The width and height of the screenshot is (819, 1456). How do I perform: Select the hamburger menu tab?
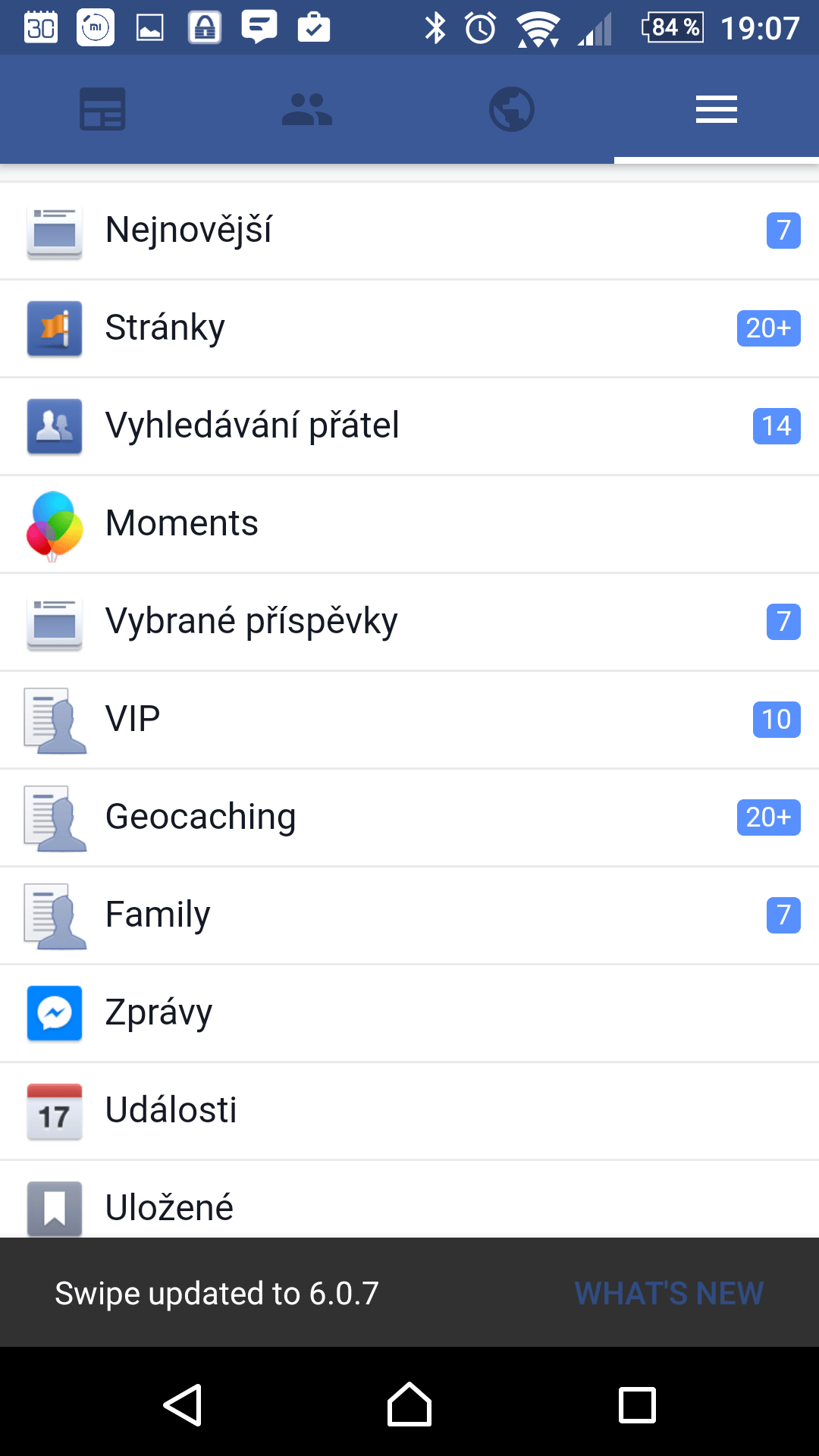tap(717, 109)
